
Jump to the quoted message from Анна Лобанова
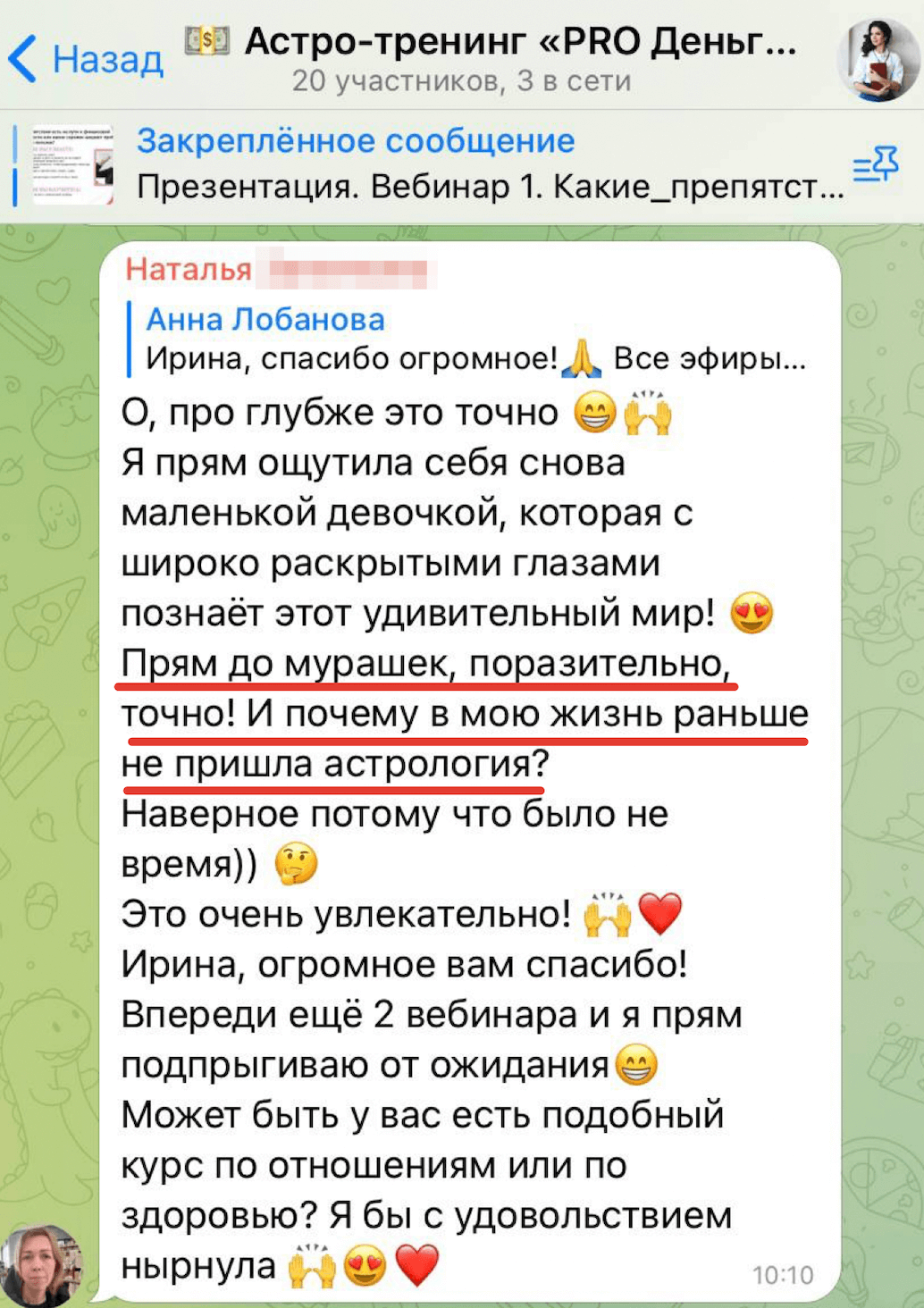coord(474,340)
